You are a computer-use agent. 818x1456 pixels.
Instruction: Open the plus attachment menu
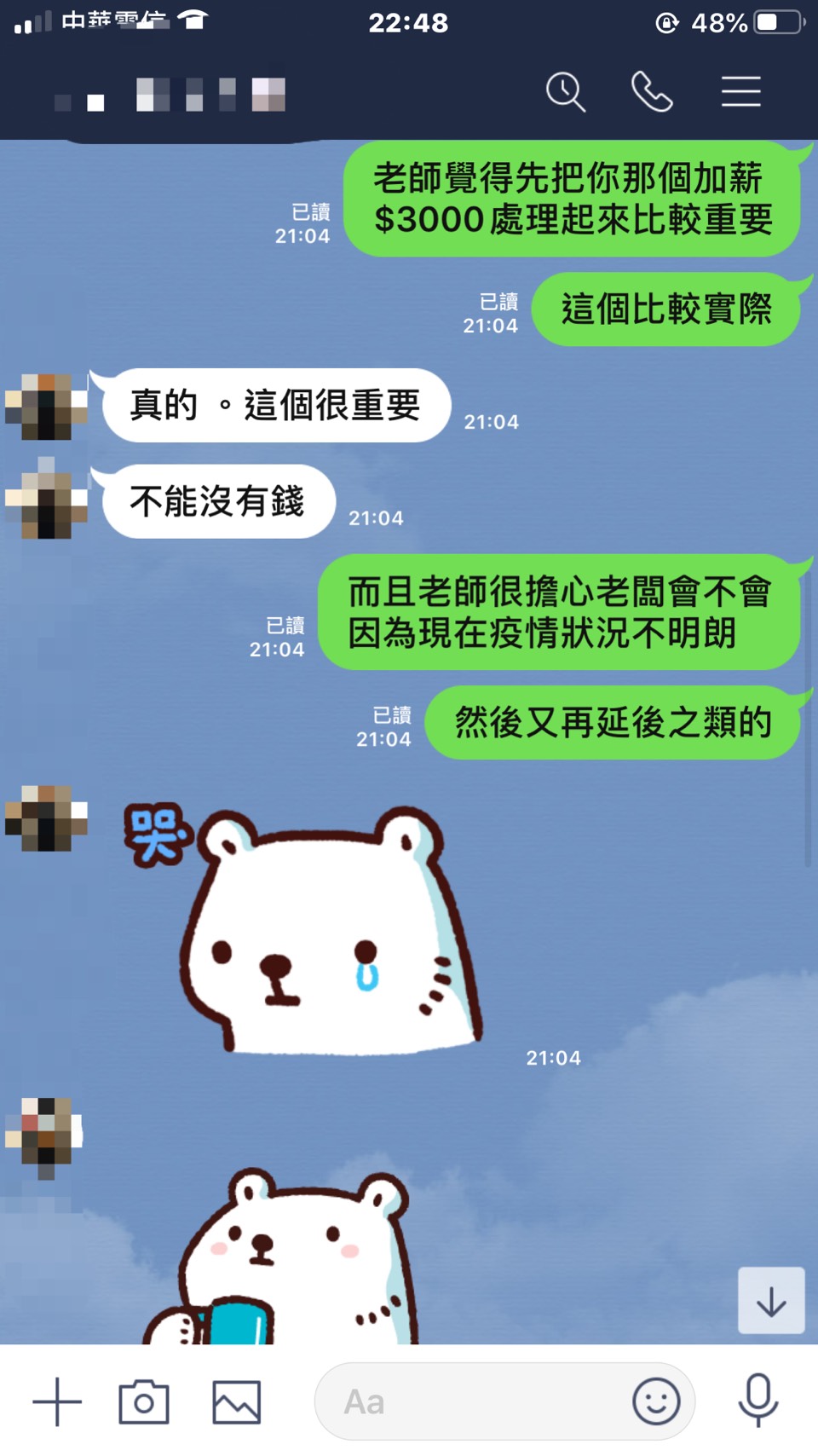(x=57, y=1401)
